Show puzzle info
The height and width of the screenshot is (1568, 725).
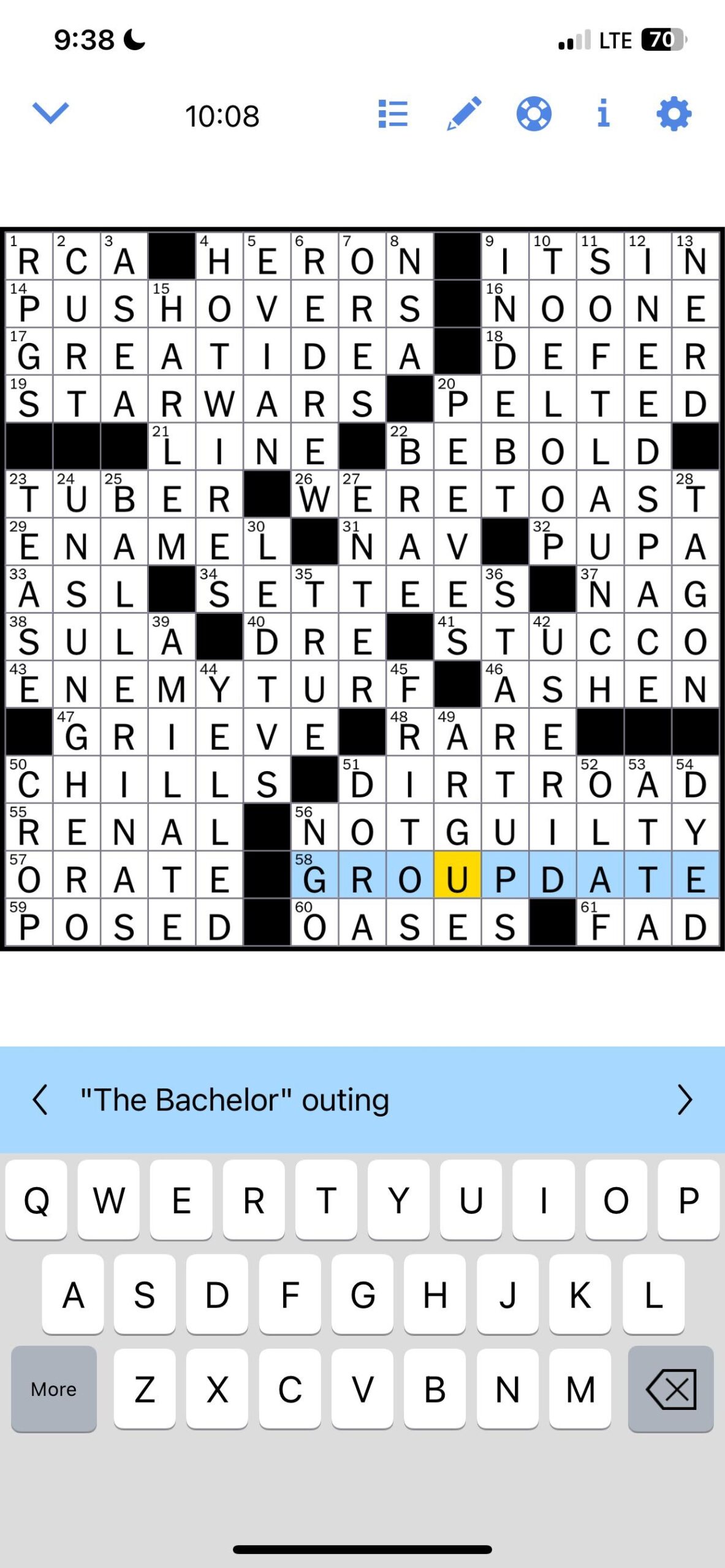tap(604, 114)
